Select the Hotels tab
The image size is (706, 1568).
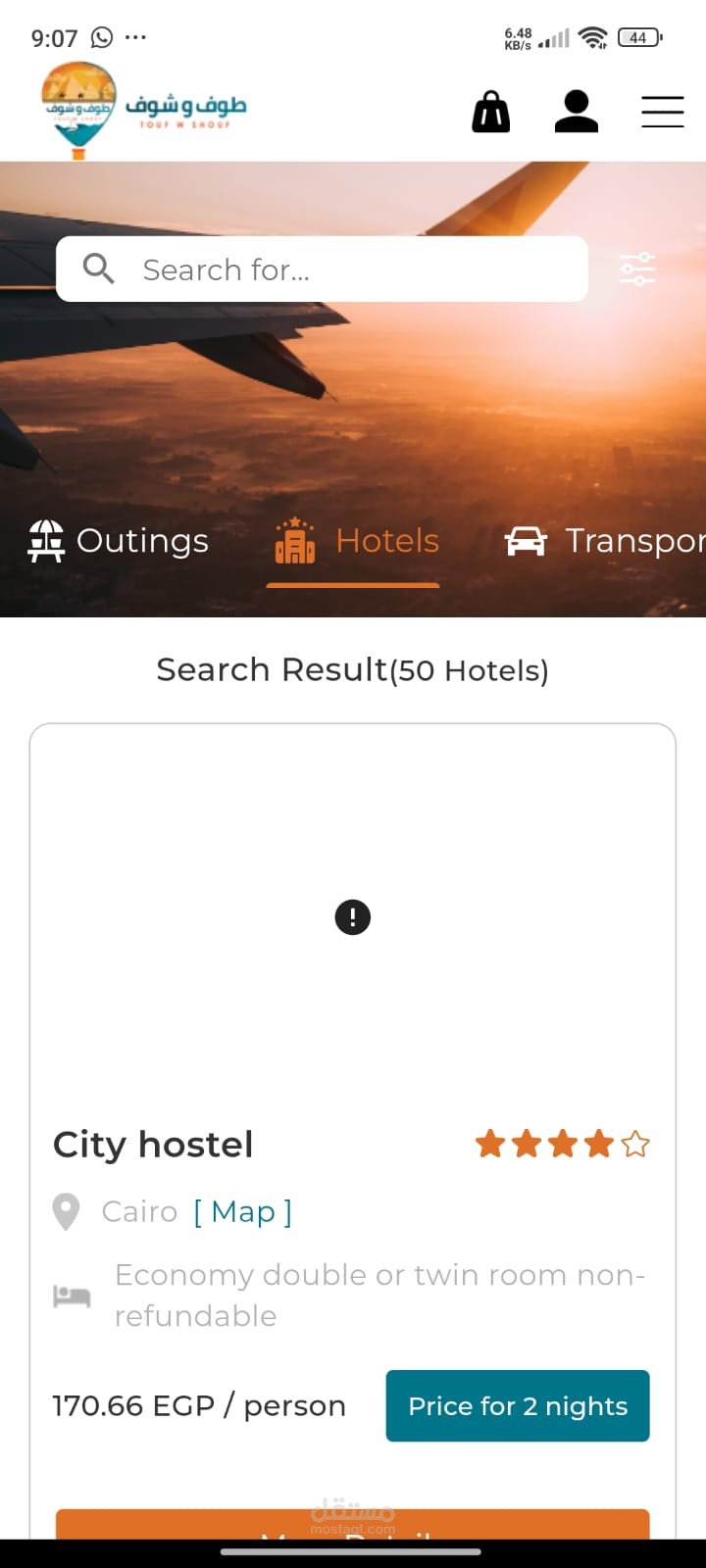pos(357,541)
